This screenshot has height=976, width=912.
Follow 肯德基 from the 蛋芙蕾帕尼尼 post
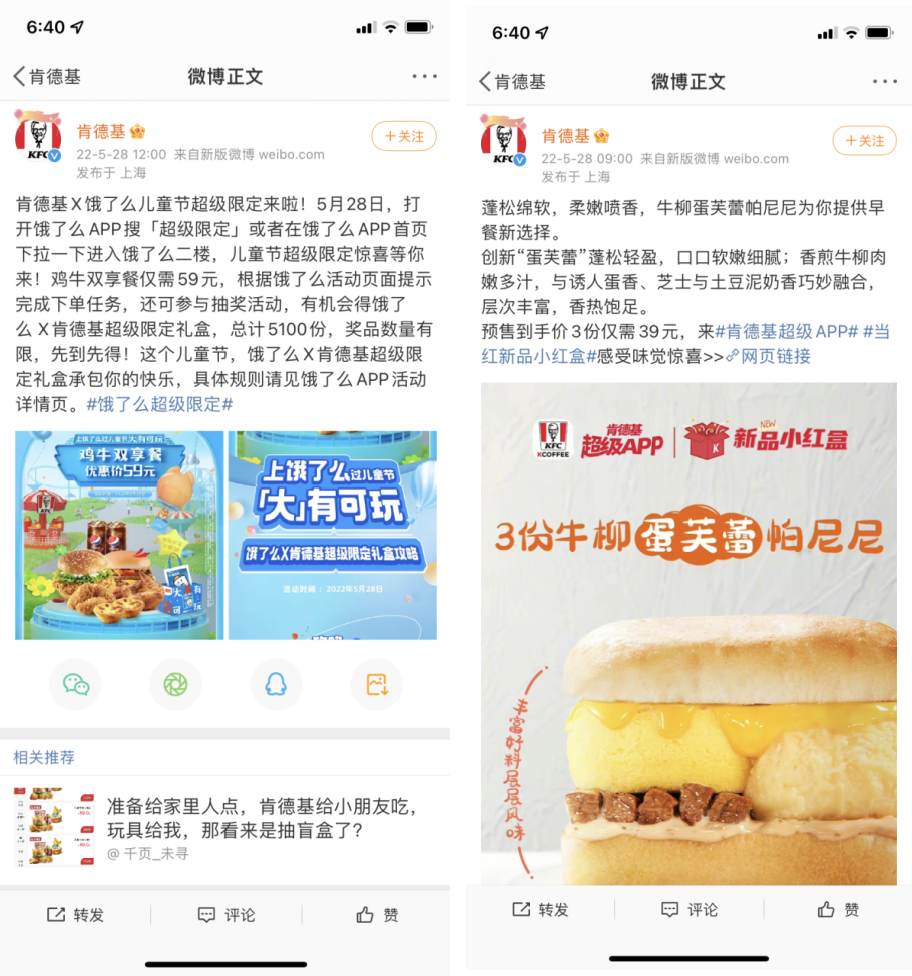(864, 141)
